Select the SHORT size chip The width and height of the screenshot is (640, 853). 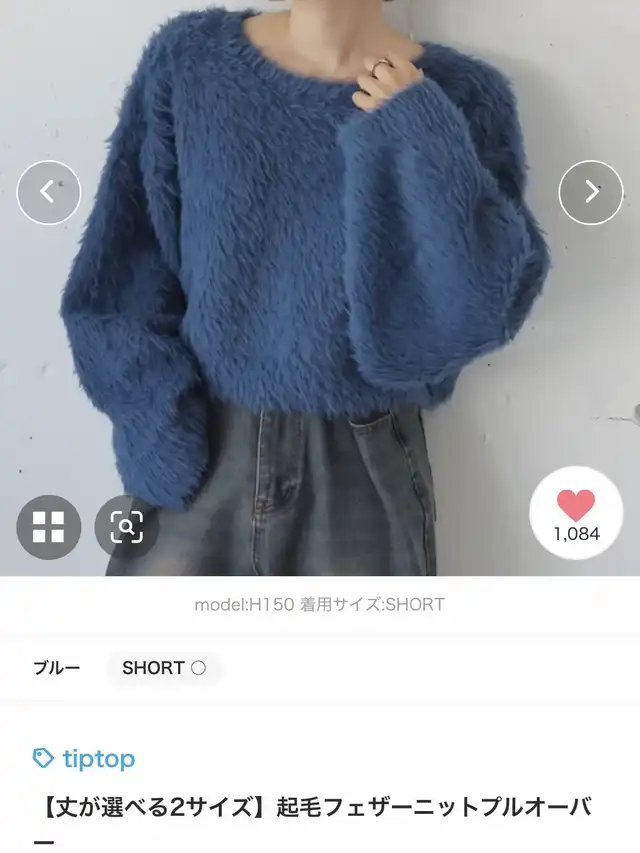[x=164, y=667]
